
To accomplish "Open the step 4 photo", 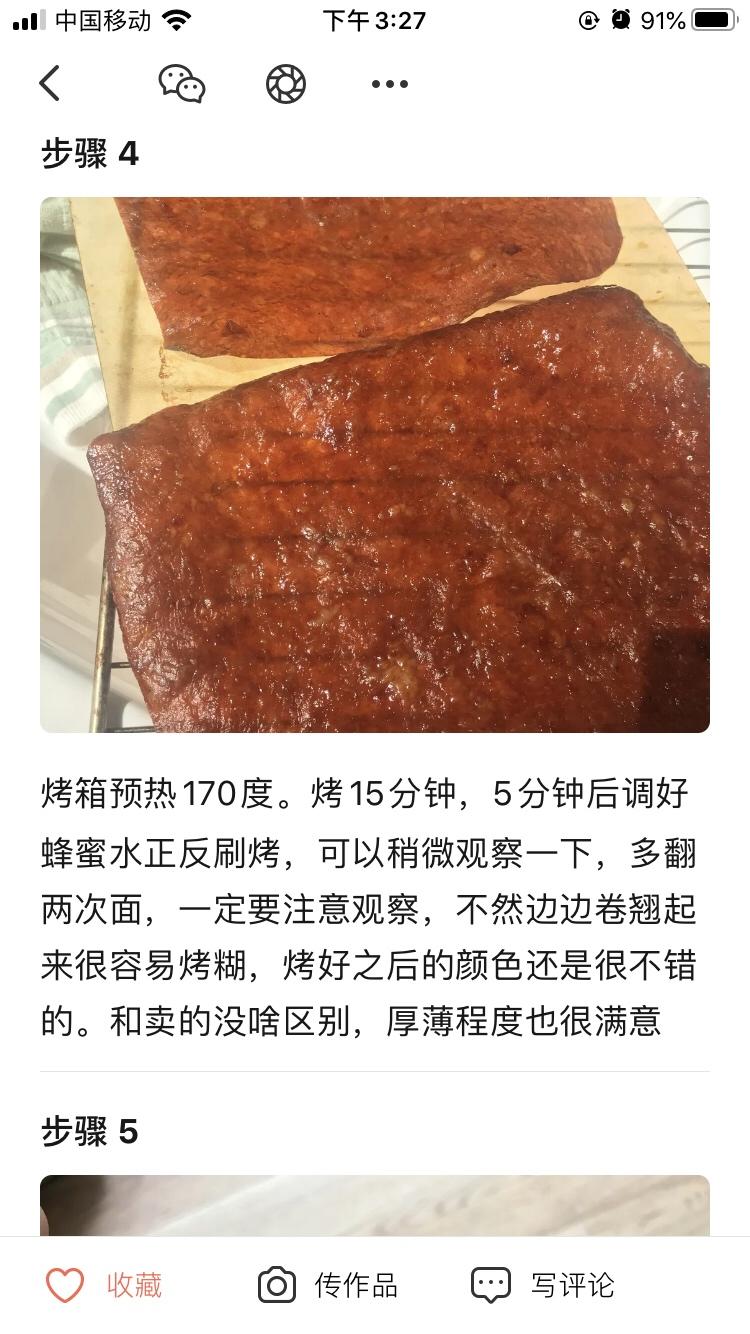I will coord(375,465).
